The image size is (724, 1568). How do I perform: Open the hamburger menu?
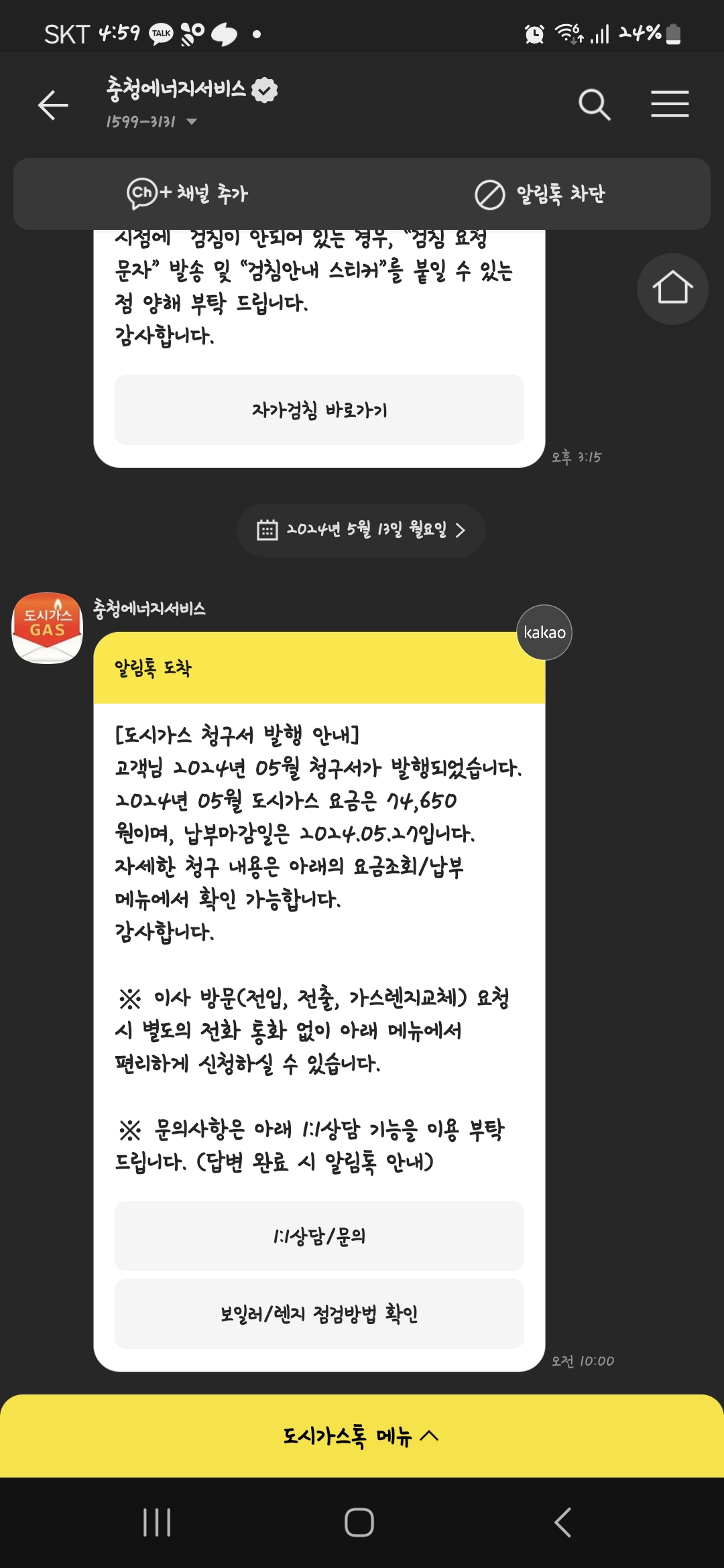point(670,105)
